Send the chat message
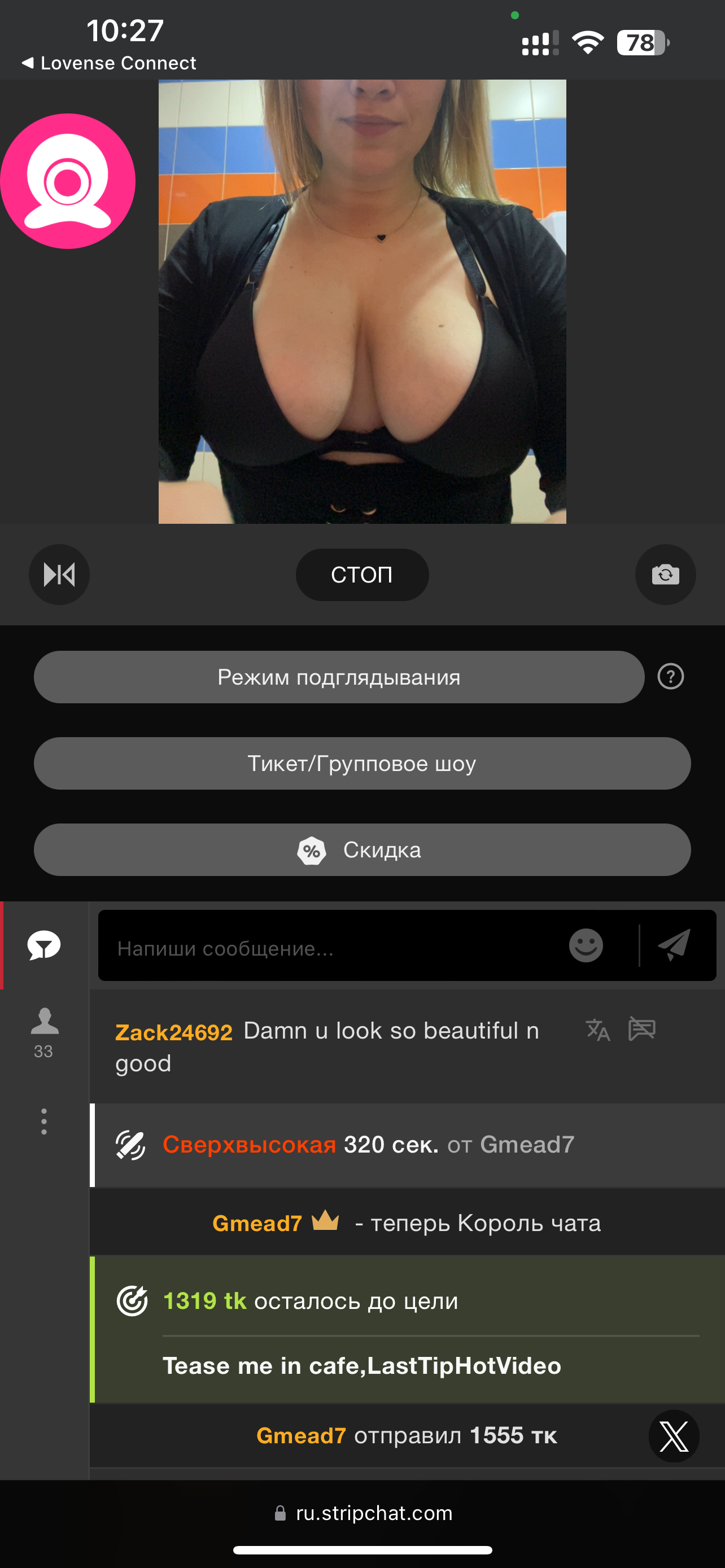 [675, 945]
